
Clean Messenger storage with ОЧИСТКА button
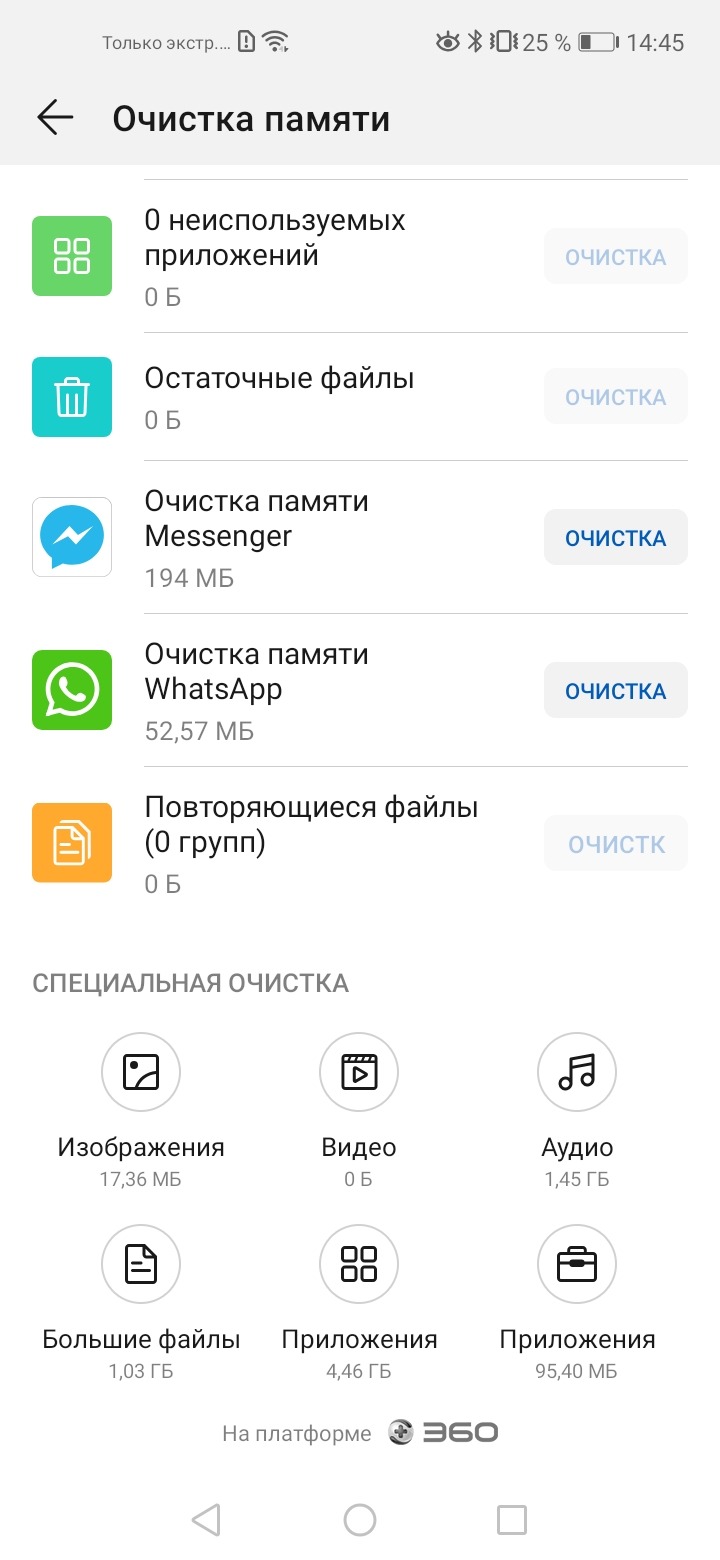(x=615, y=538)
